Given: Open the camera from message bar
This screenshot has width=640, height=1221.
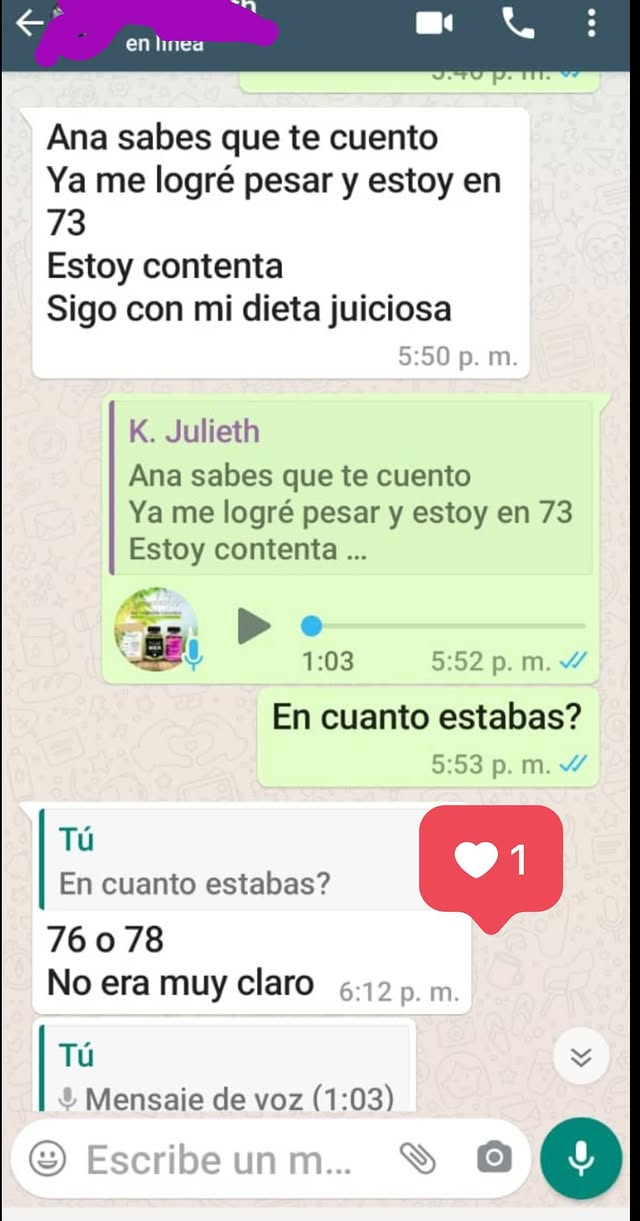Looking at the screenshot, I should (x=492, y=1159).
